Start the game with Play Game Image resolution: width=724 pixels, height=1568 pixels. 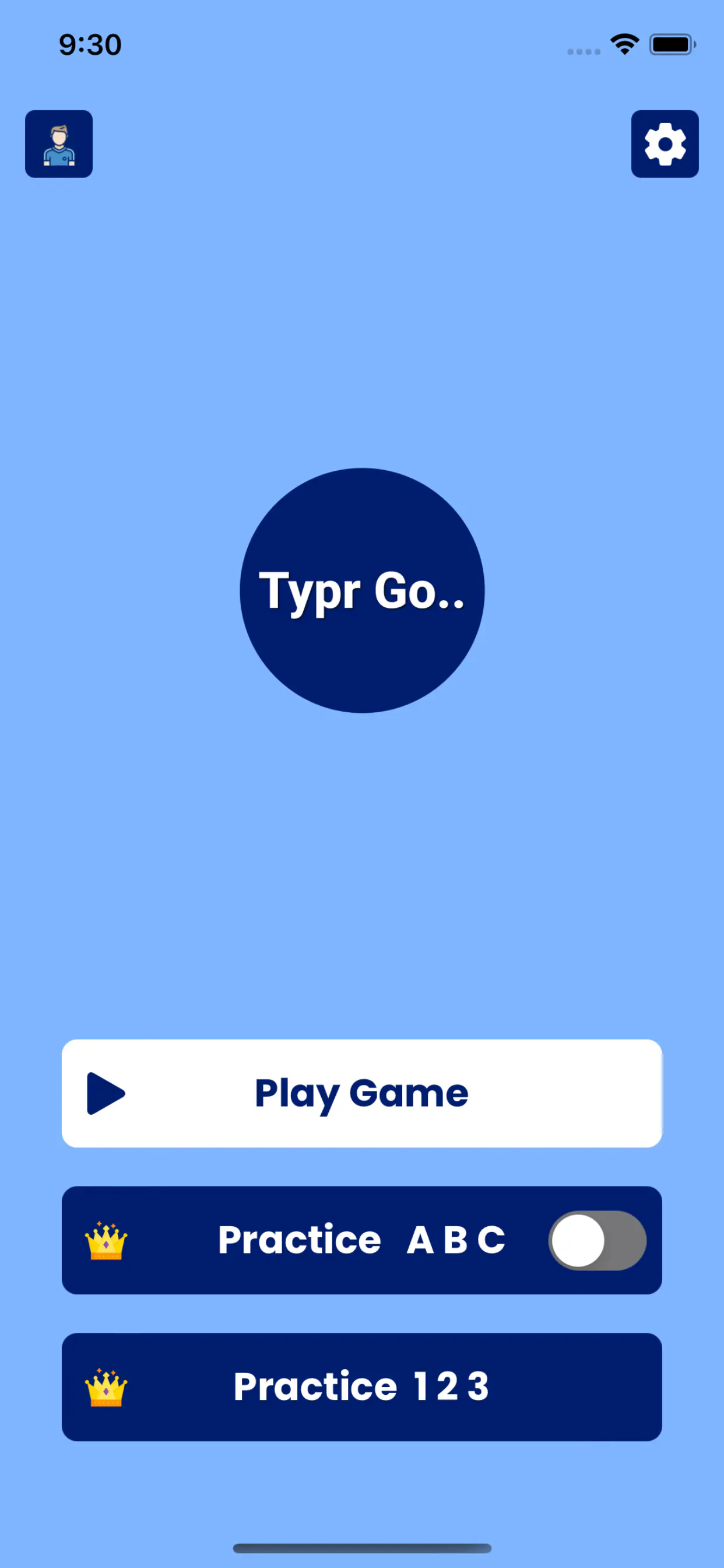click(361, 1093)
